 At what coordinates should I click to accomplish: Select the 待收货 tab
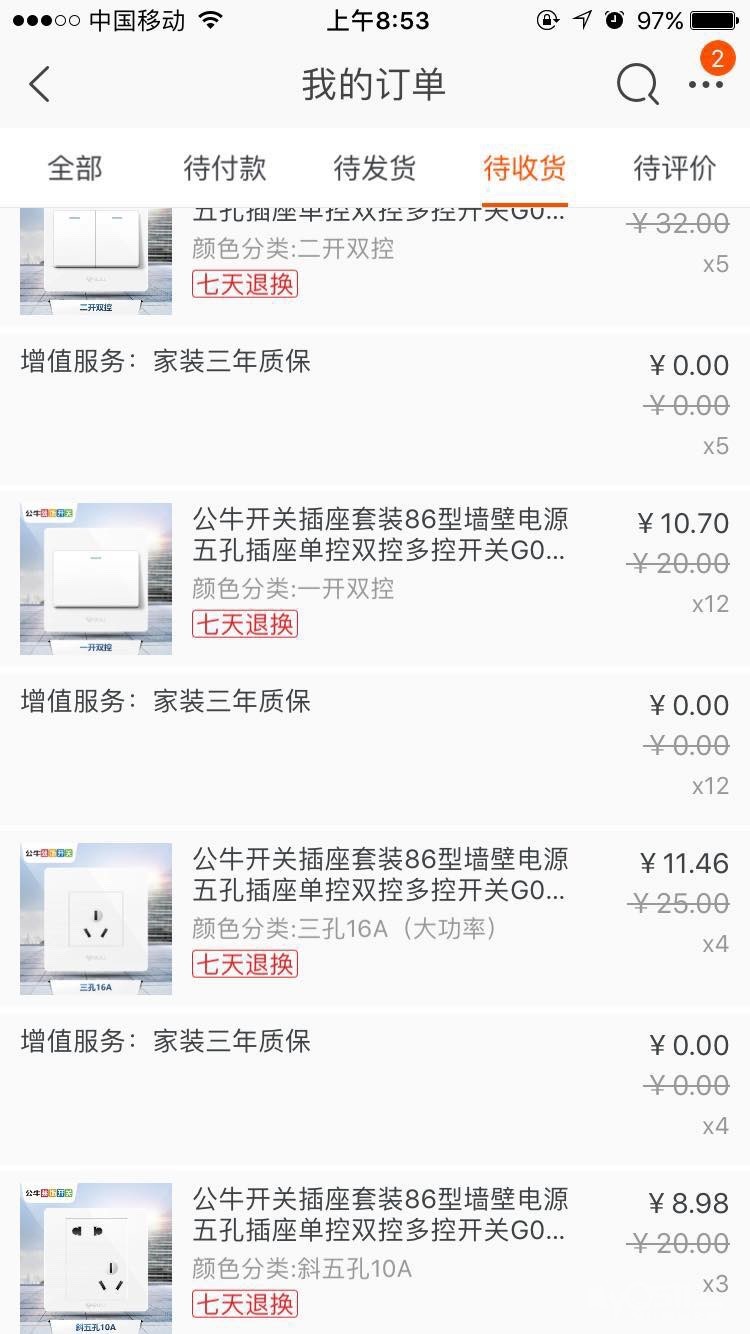(525, 168)
